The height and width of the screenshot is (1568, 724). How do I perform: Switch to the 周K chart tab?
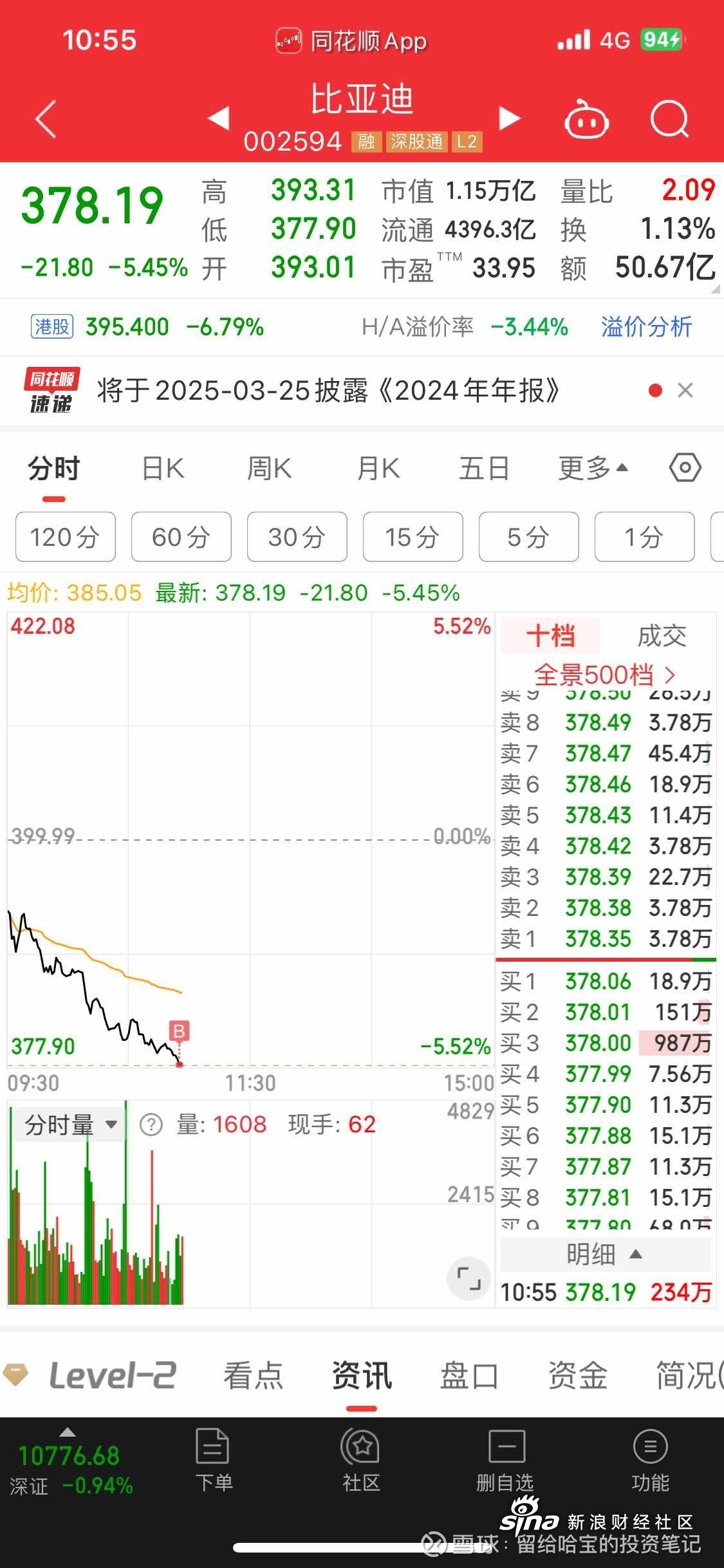click(x=270, y=469)
